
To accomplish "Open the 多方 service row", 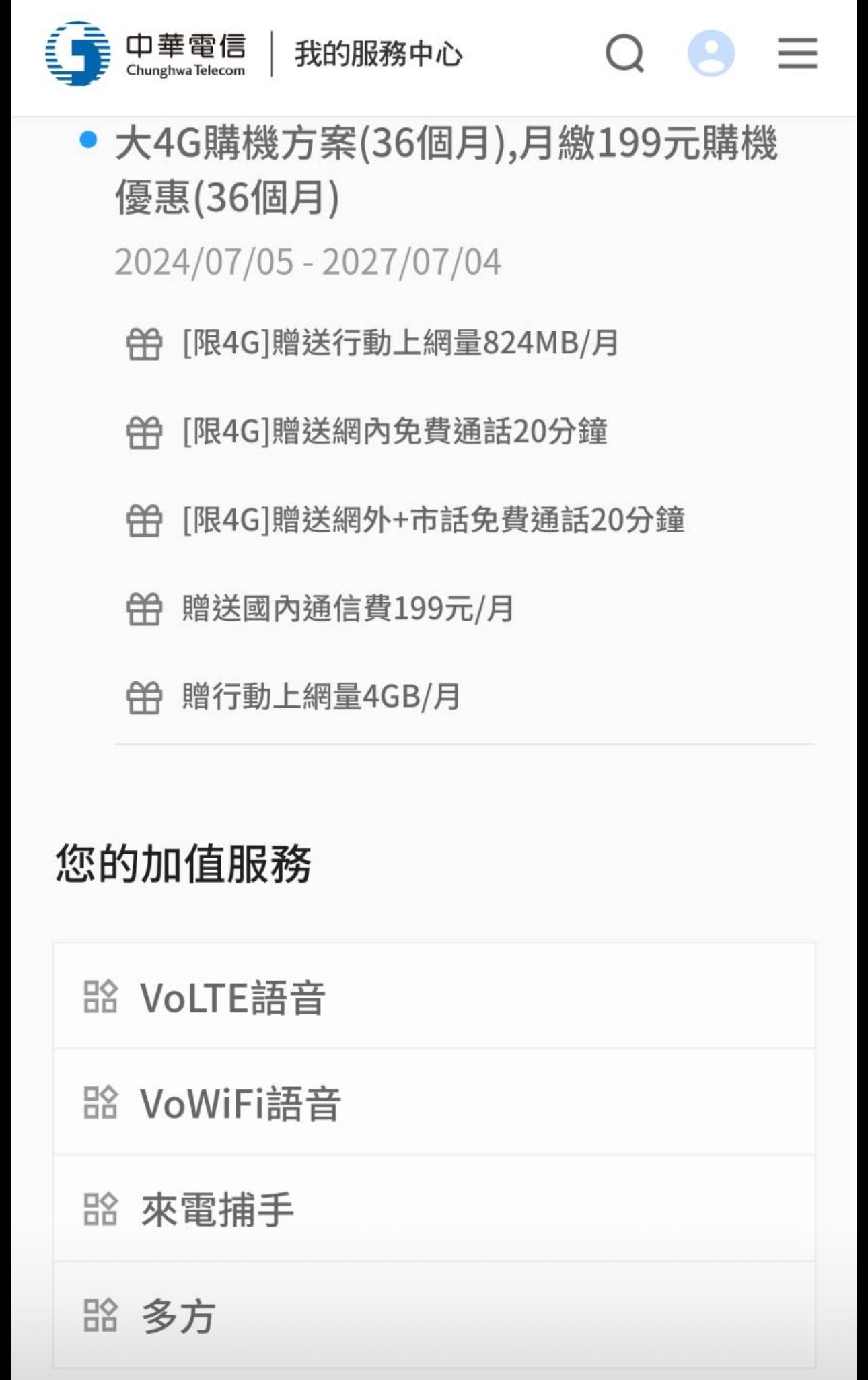I will [x=433, y=1315].
